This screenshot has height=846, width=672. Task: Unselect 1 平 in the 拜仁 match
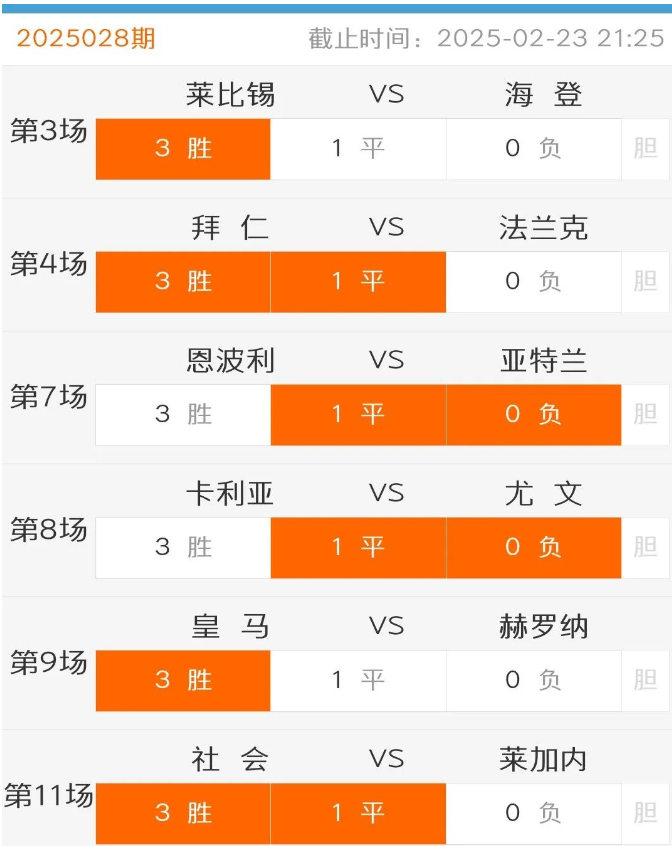click(x=358, y=282)
